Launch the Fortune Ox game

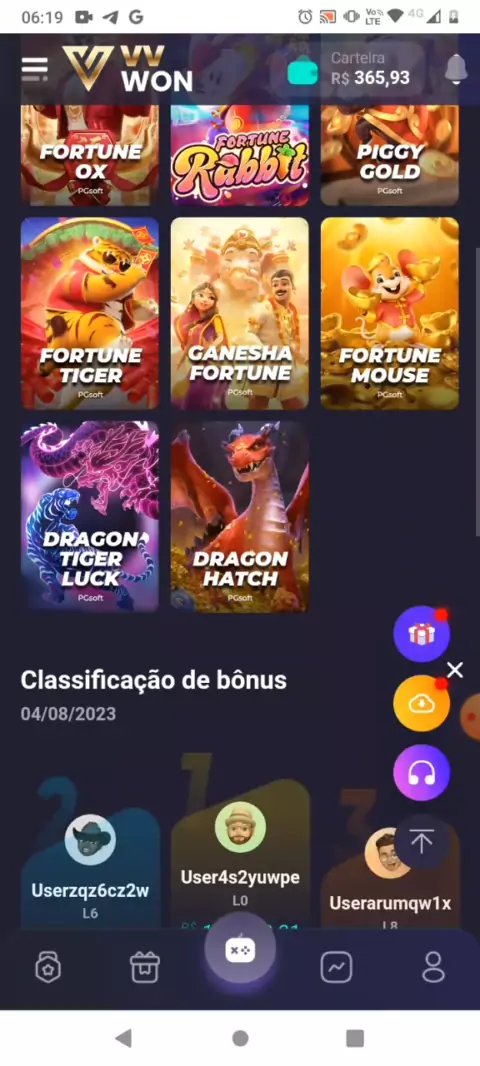click(90, 155)
